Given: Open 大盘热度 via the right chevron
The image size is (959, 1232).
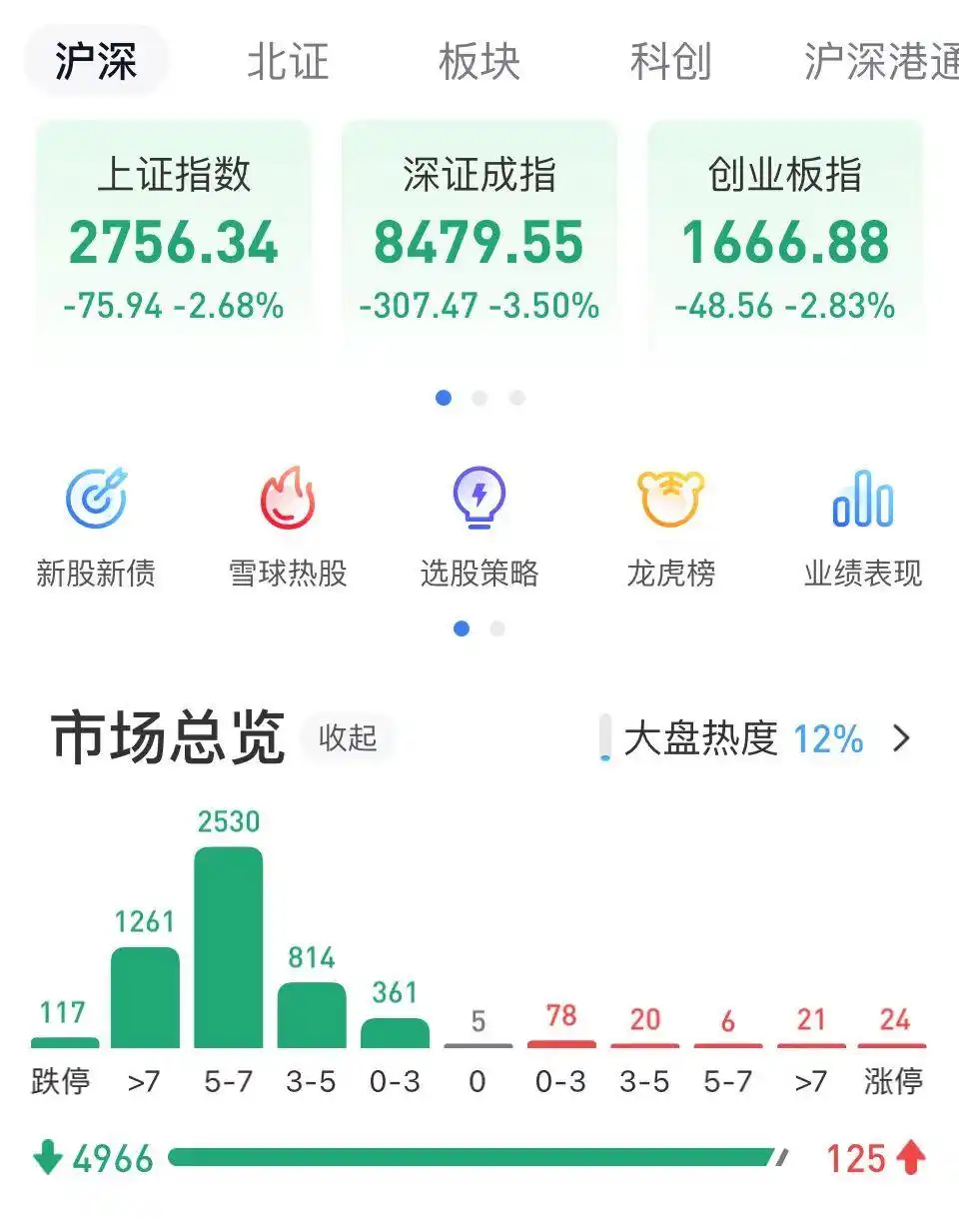Looking at the screenshot, I should click(902, 739).
